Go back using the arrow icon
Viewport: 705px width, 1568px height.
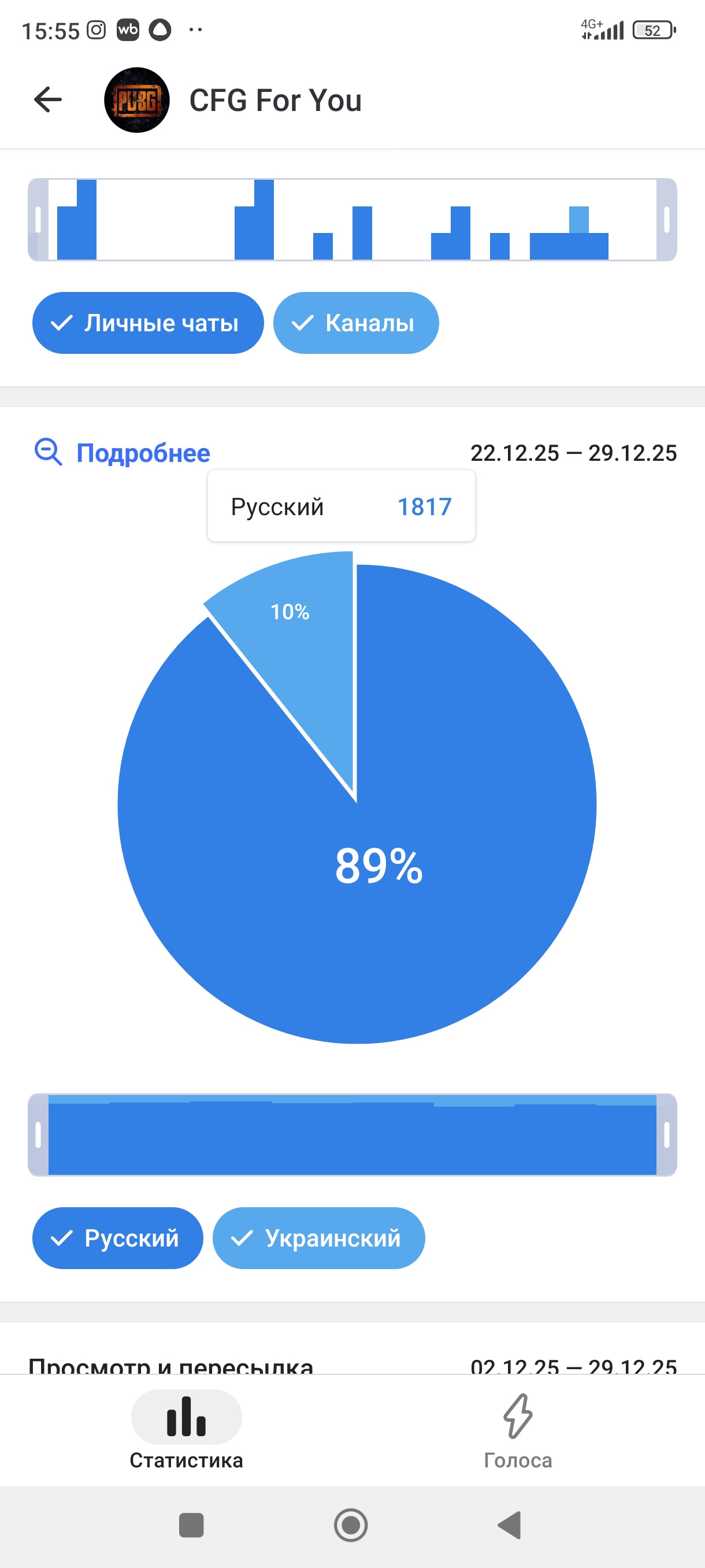coord(48,100)
